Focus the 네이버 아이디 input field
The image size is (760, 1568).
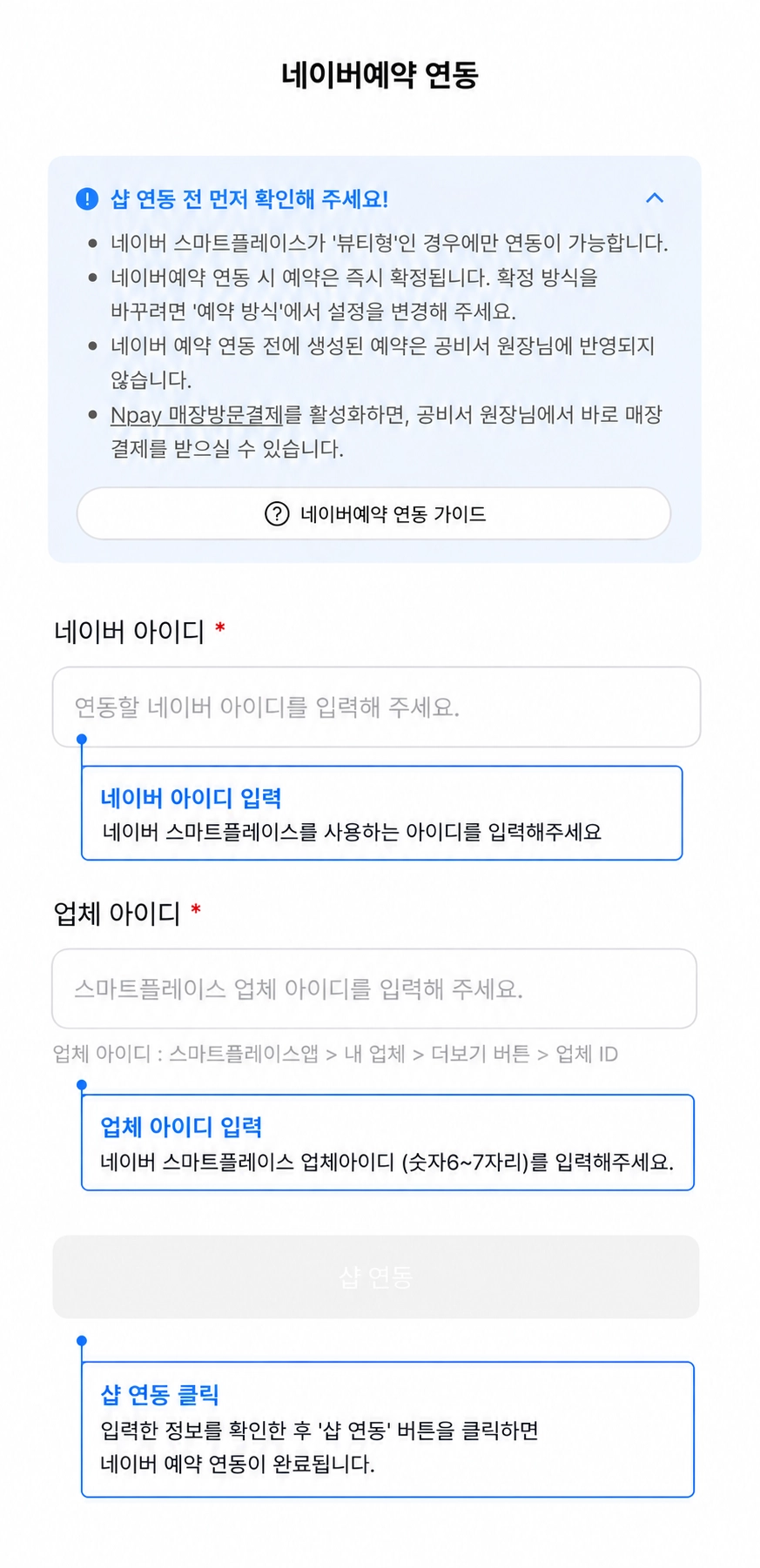point(376,707)
